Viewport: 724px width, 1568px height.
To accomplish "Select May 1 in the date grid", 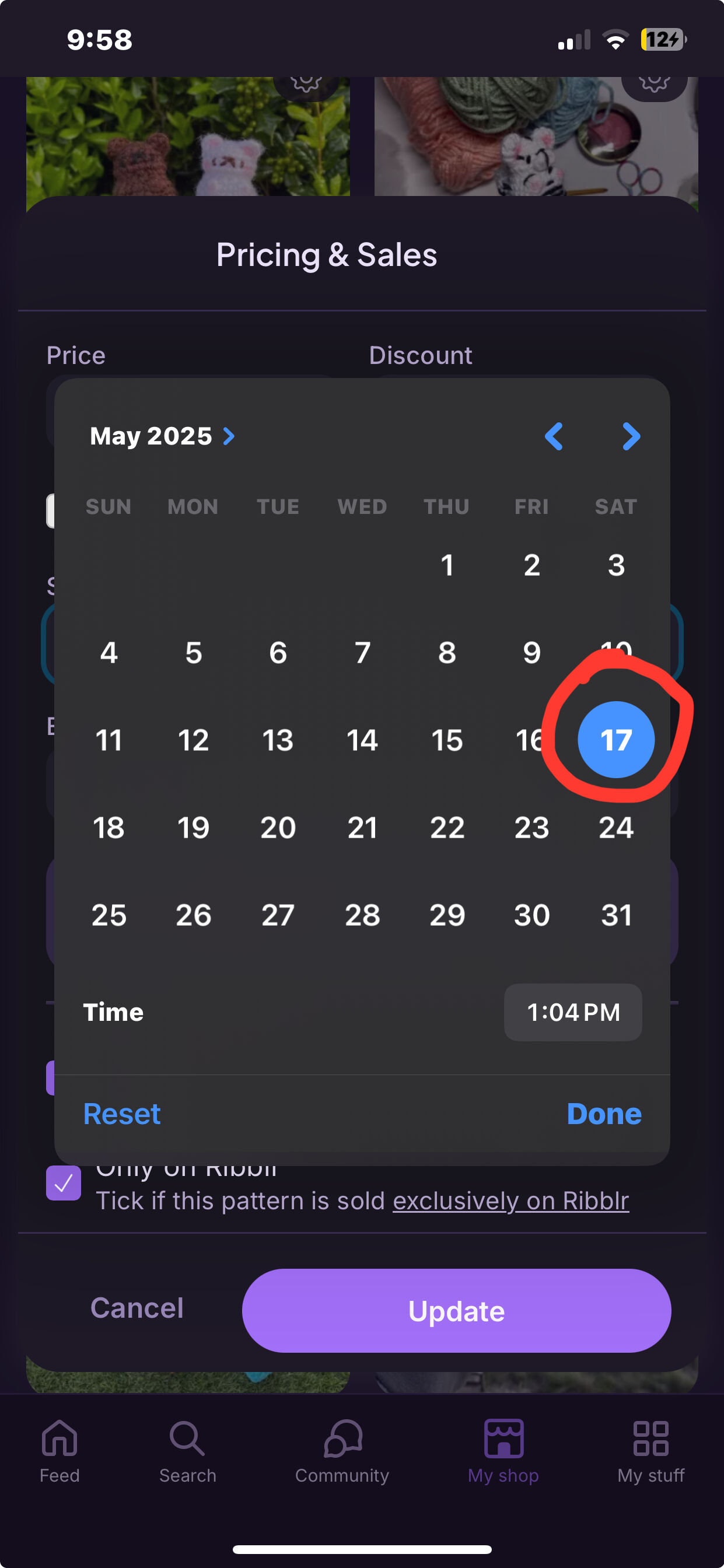I will pyautogui.click(x=447, y=565).
